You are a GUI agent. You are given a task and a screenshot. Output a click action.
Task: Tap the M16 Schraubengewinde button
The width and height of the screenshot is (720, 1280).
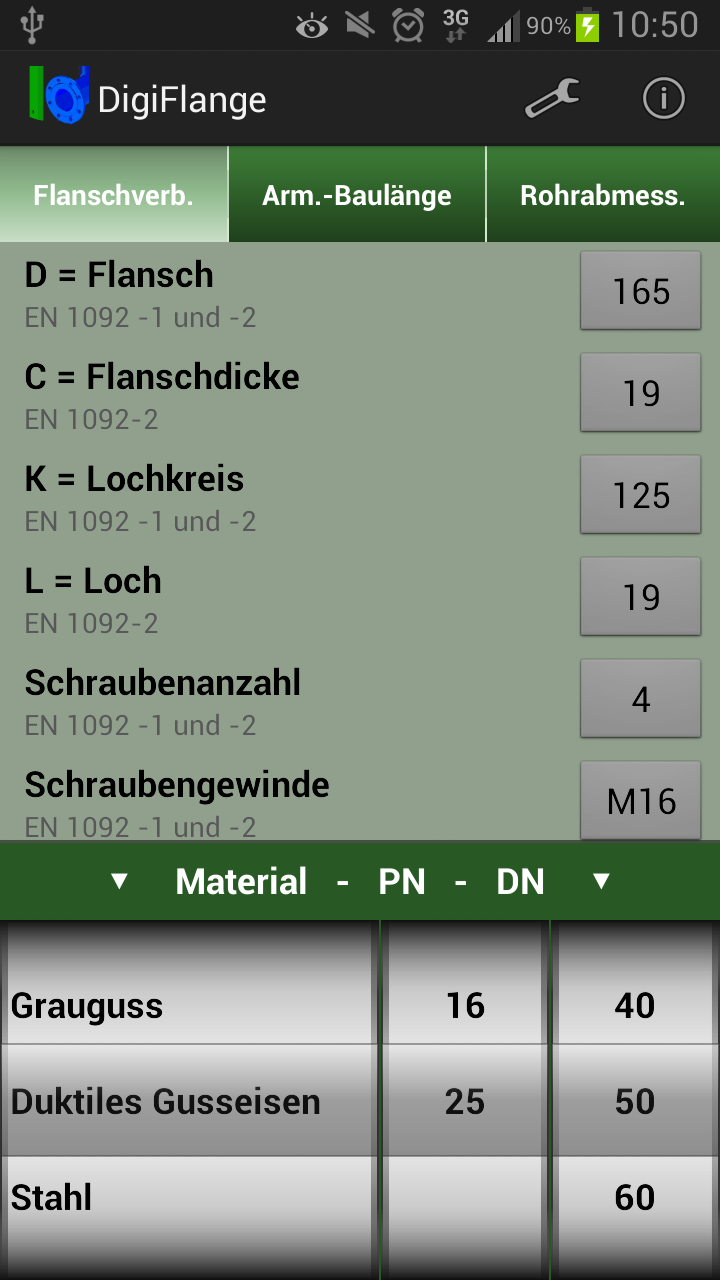pos(641,801)
